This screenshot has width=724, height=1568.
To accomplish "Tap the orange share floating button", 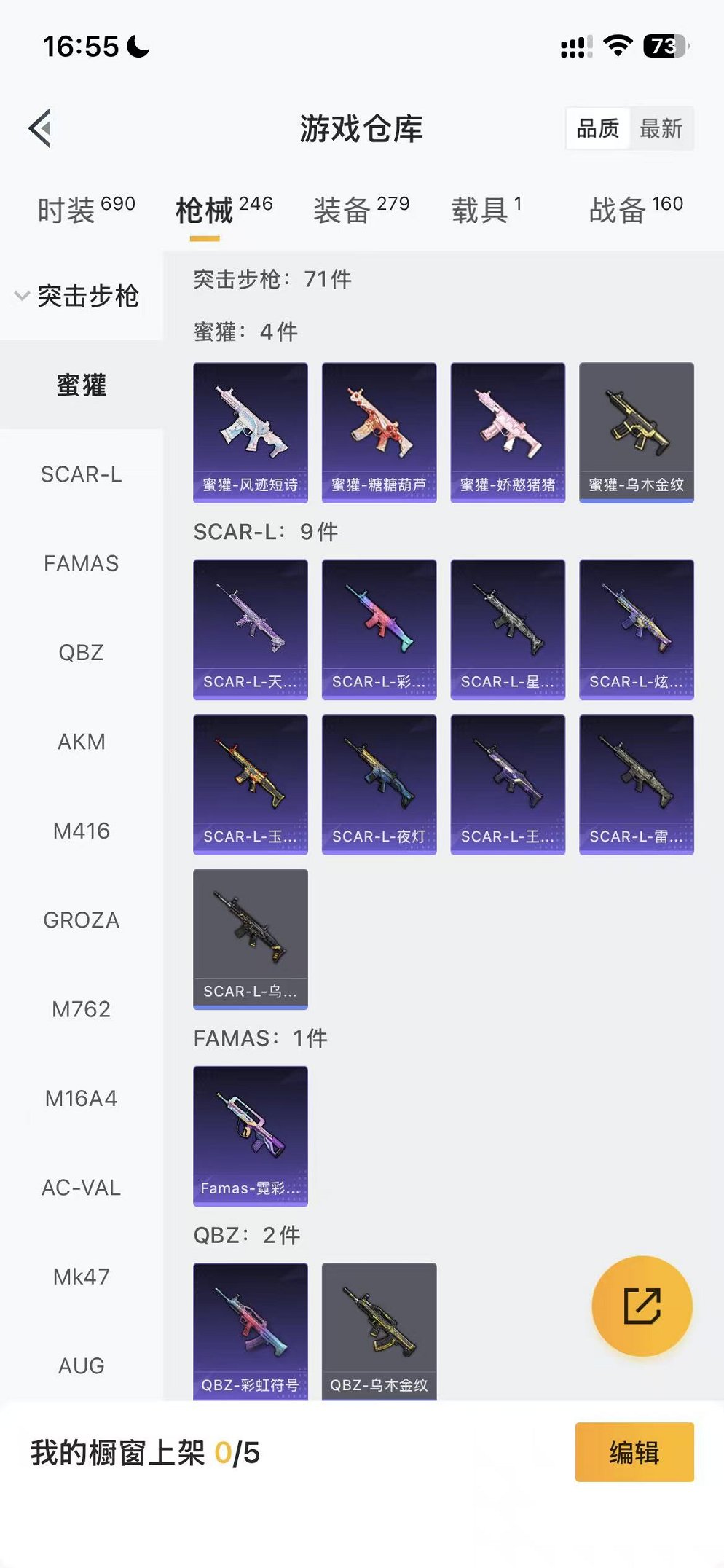I will (x=642, y=1305).
